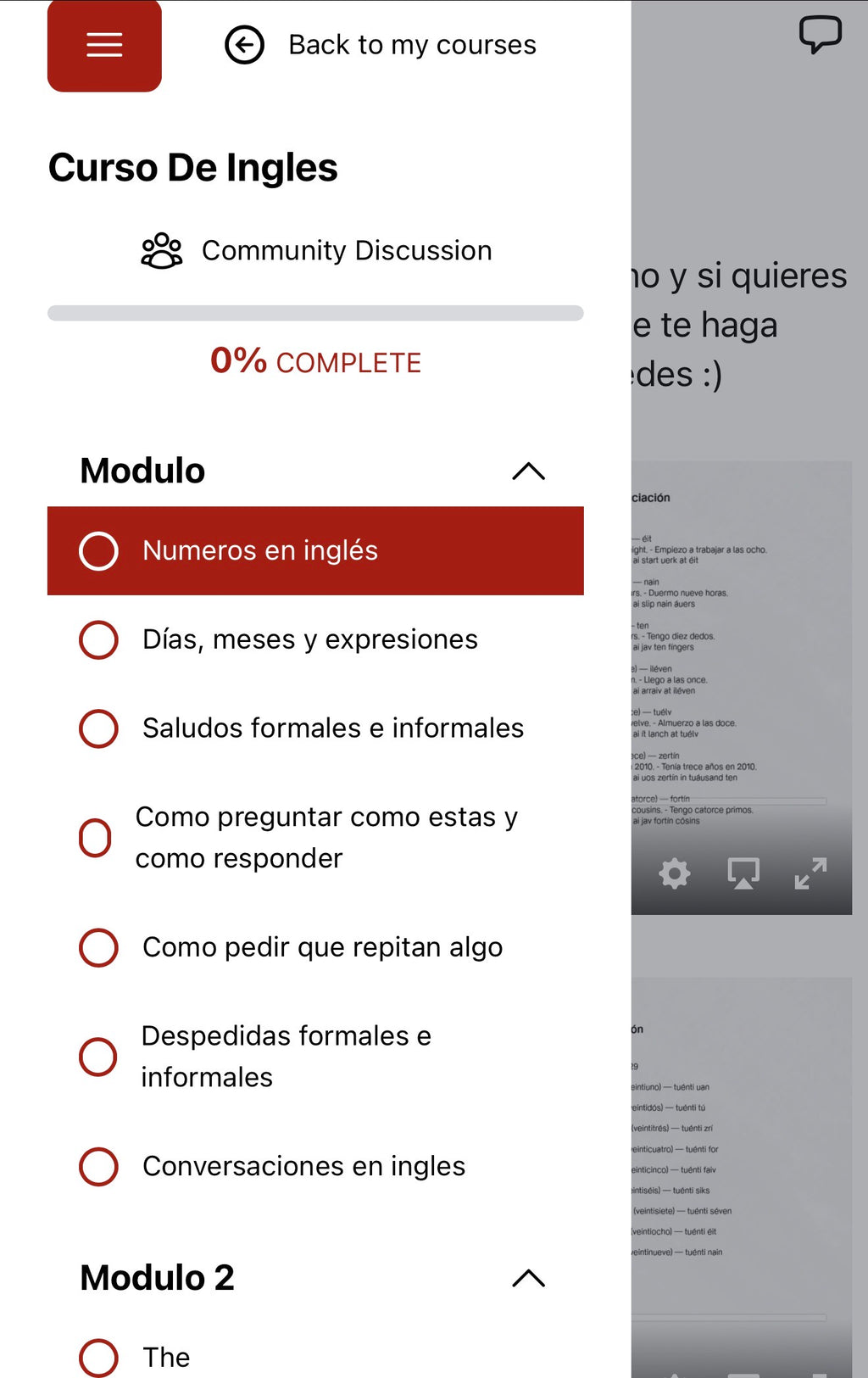Click the Community Discussion people icon
Image resolution: width=868 pixels, height=1378 pixels.
click(x=160, y=250)
